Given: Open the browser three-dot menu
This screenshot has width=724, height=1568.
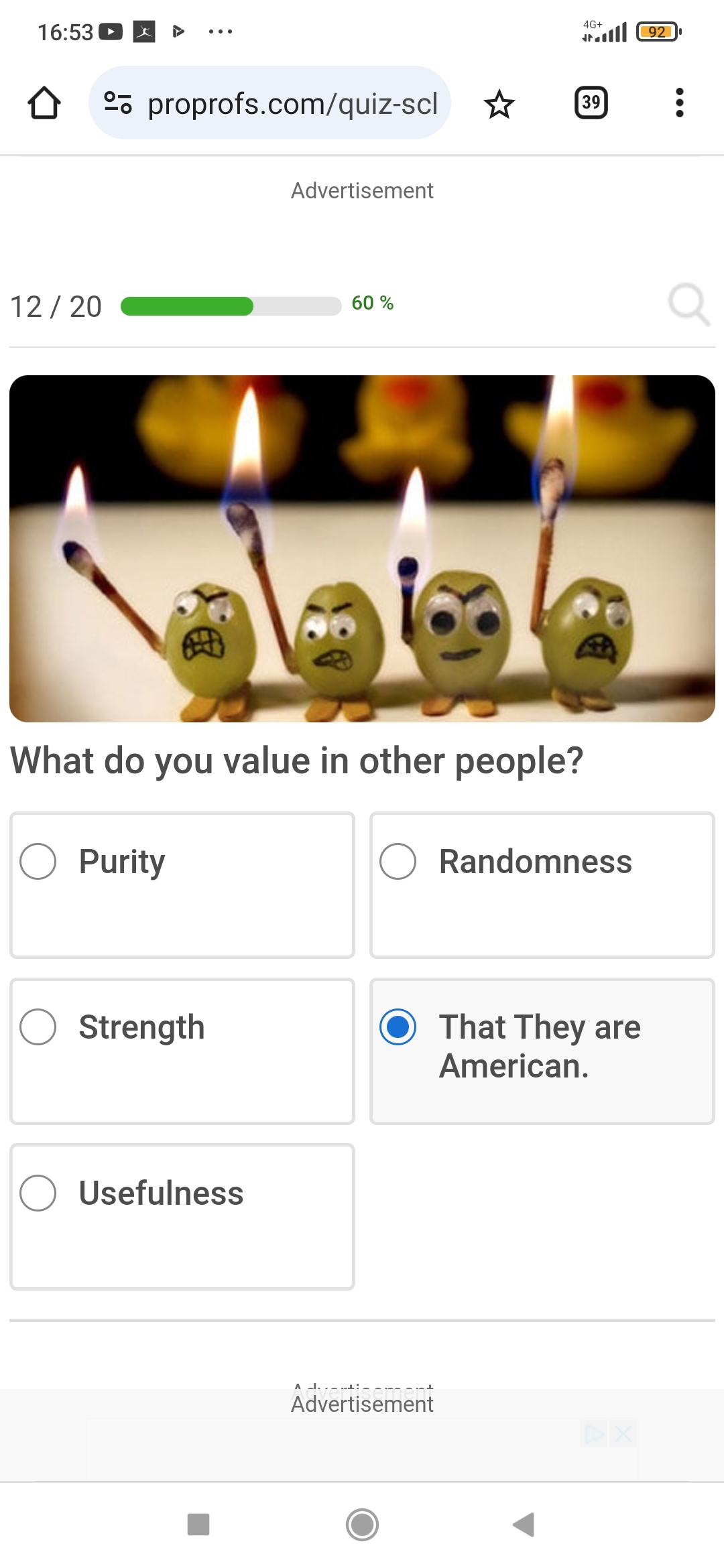Looking at the screenshot, I should [x=679, y=103].
